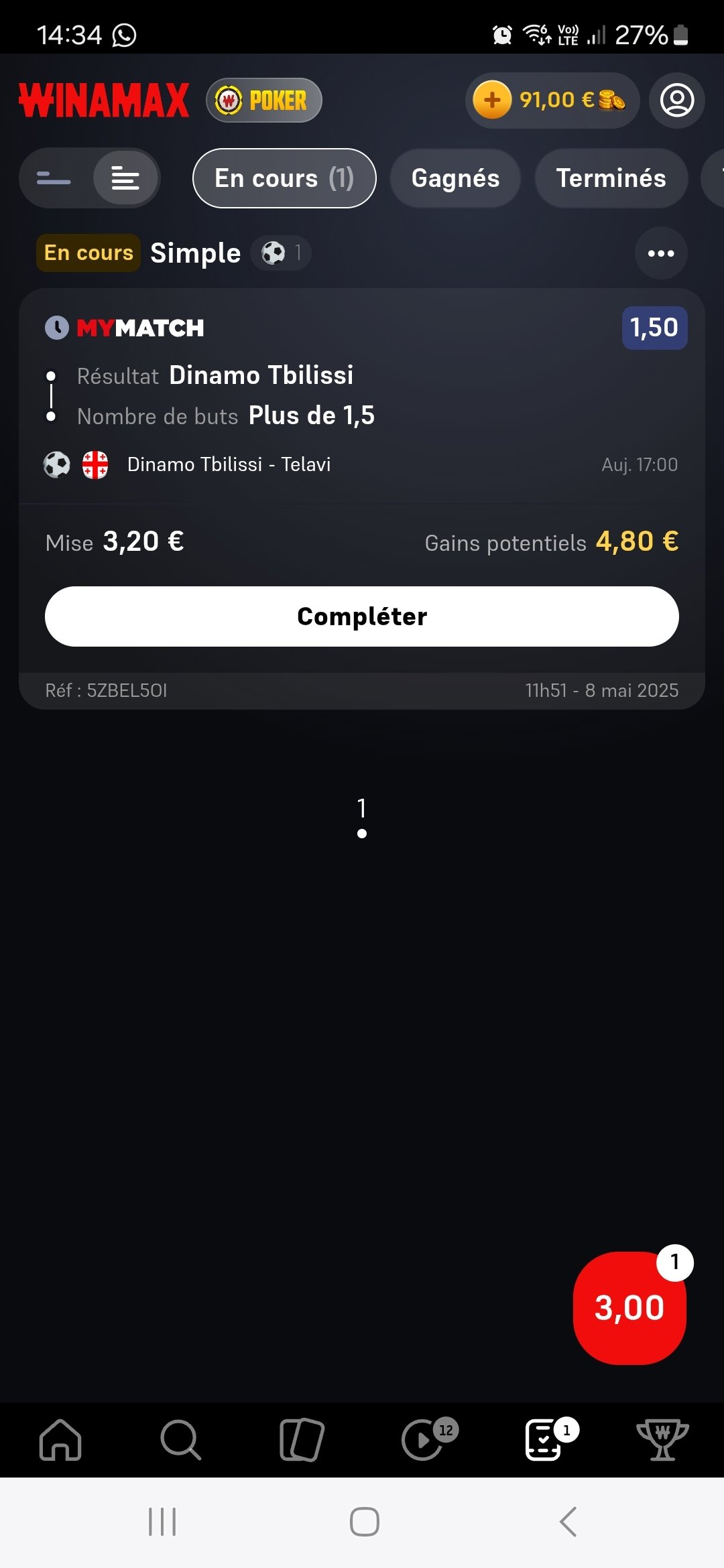This screenshot has width=724, height=1568.
Task: Tap the Compléter button
Action: tap(362, 616)
